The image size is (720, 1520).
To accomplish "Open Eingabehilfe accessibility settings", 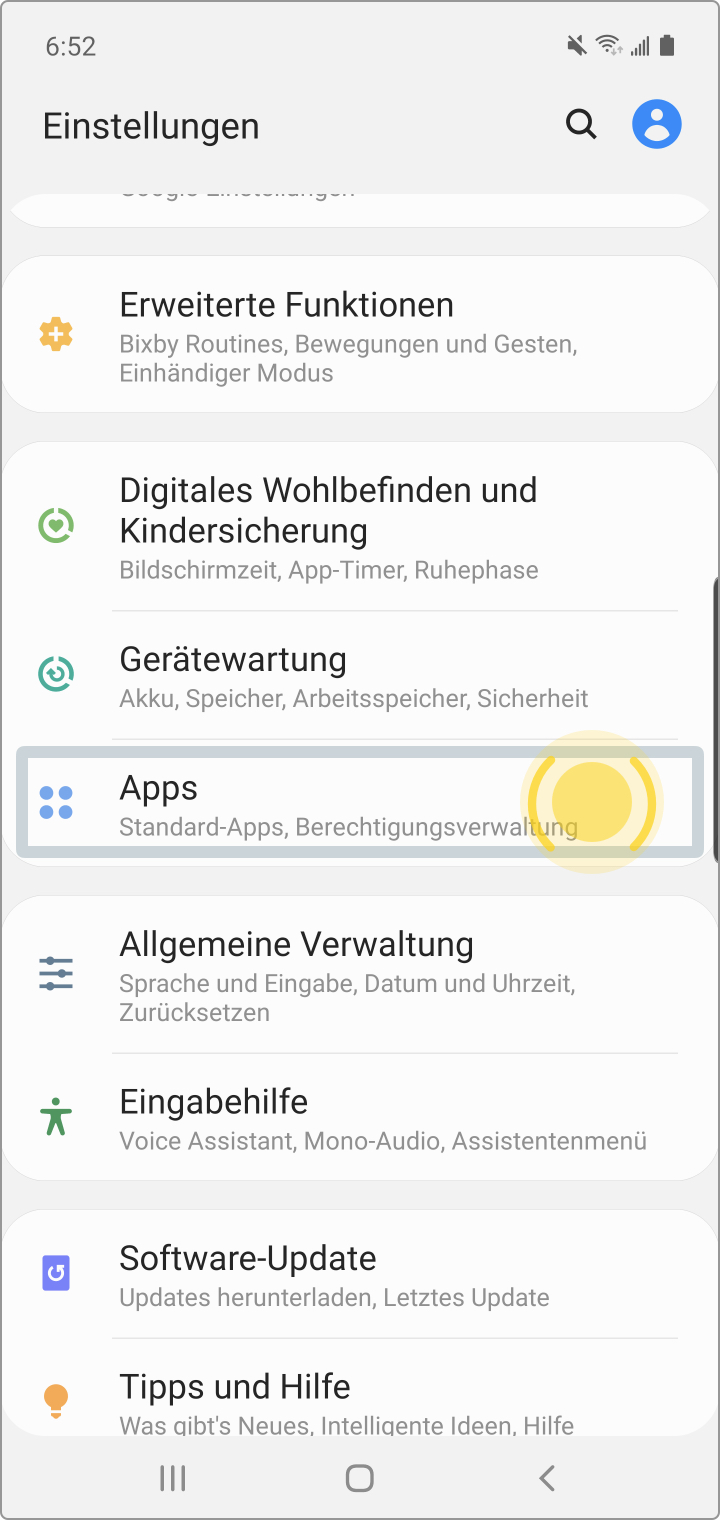I will click(360, 1118).
